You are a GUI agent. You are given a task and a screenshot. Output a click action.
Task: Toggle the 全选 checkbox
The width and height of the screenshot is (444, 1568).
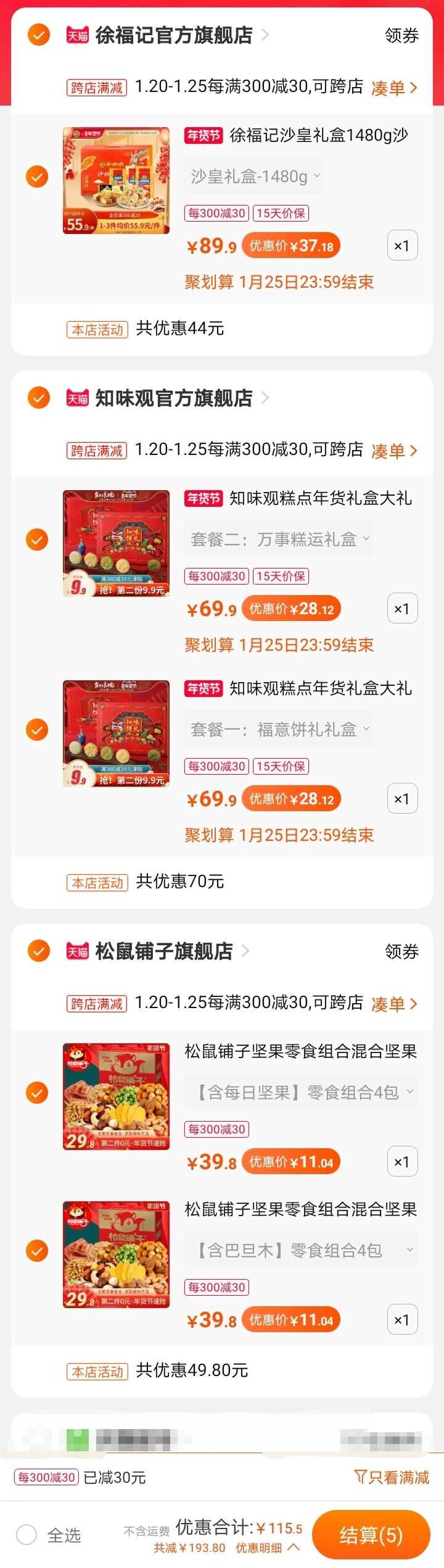click(x=27, y=1535)
